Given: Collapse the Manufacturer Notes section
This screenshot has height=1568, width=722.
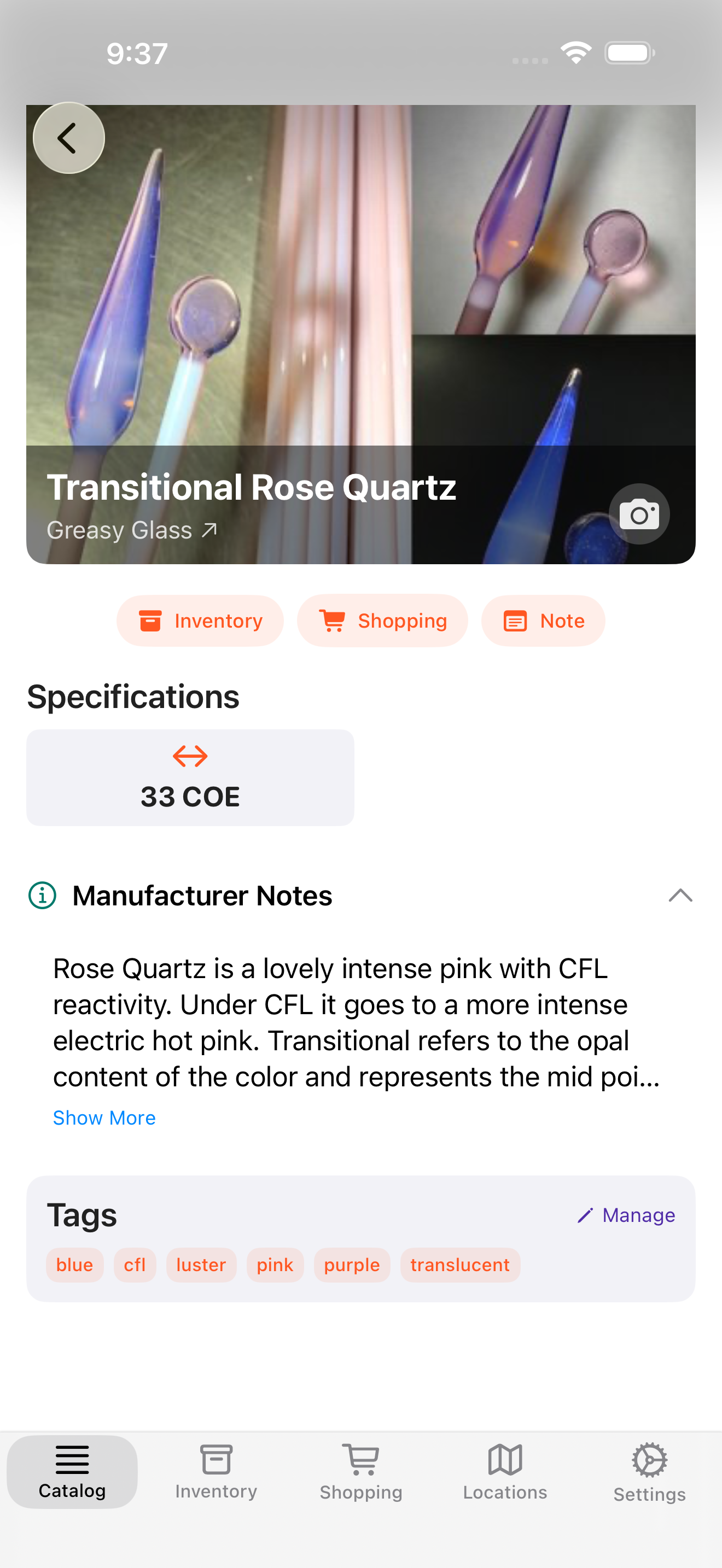Looking at the screenshot, I should 681,896.
